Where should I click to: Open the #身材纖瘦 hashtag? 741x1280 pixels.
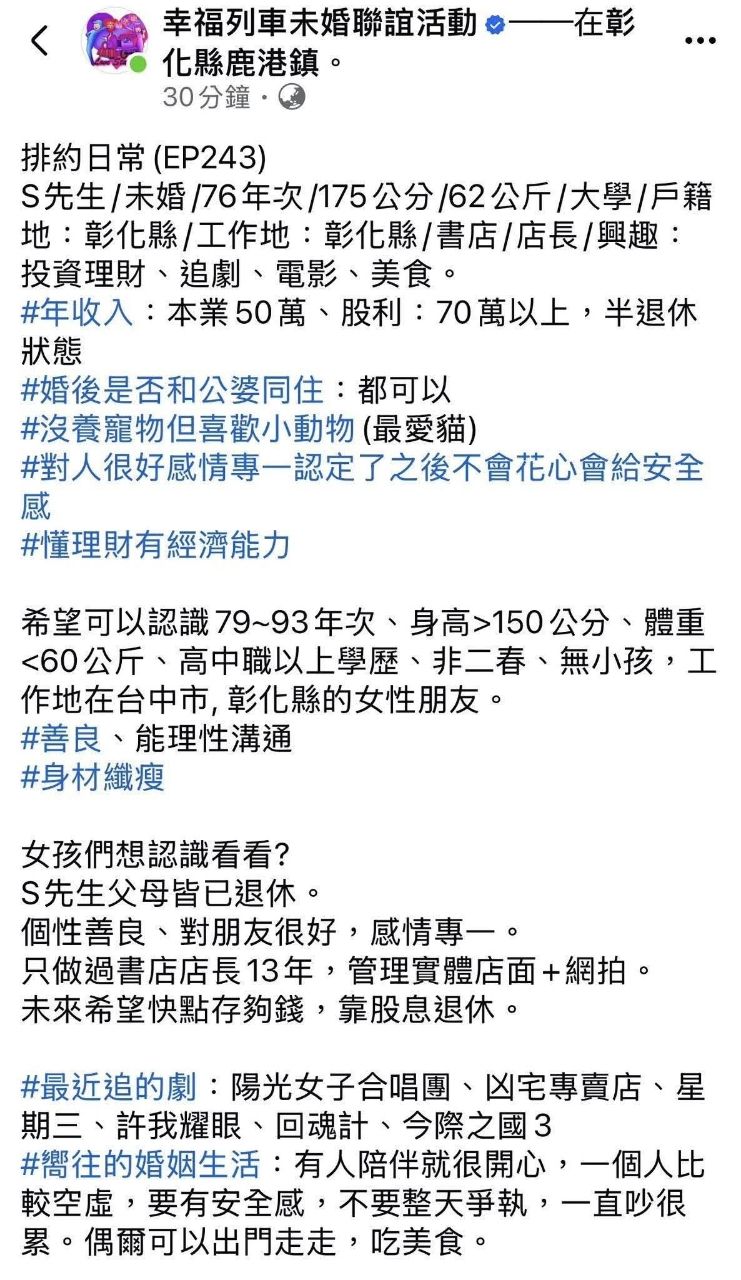click(x=92, y=778)
